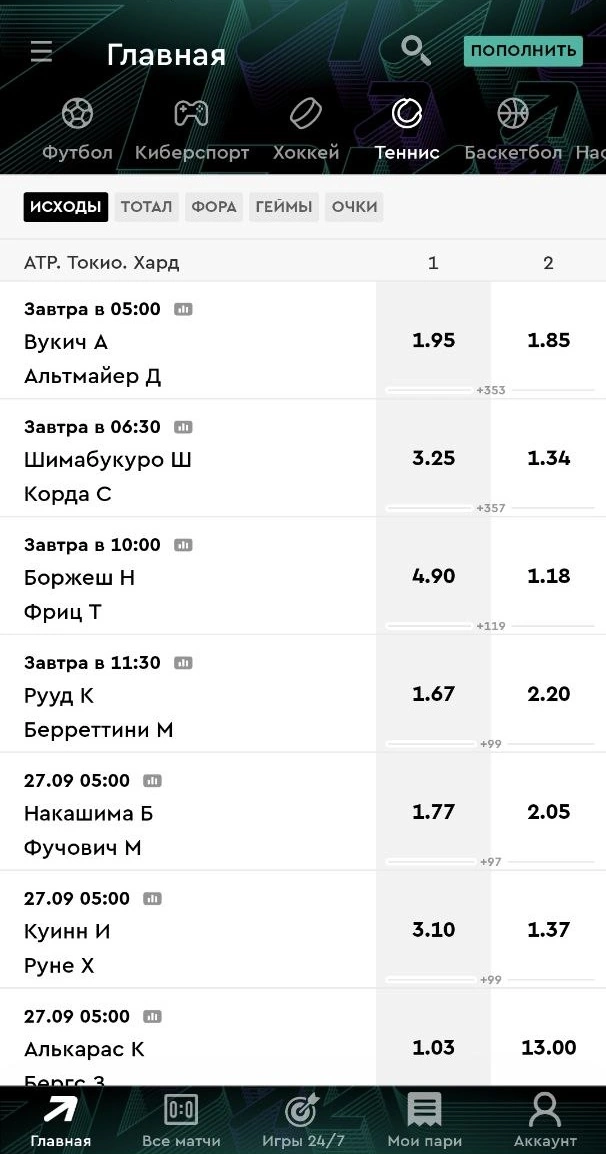606x1154 pixels.
Task: Tap the Пополнить button
Action: 522,51
